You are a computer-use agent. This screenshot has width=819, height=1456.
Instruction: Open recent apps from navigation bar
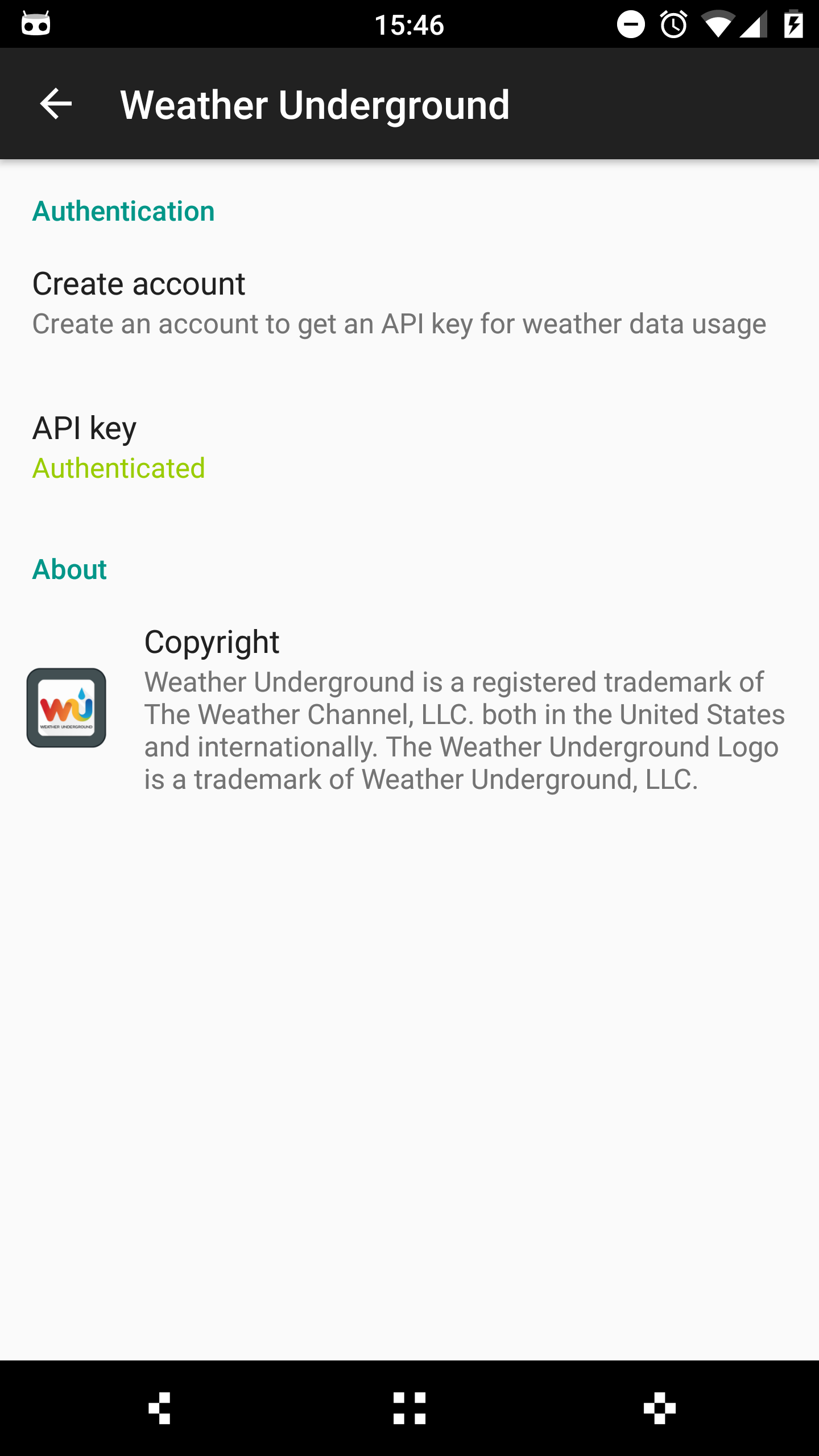[x=660, y=1408]
